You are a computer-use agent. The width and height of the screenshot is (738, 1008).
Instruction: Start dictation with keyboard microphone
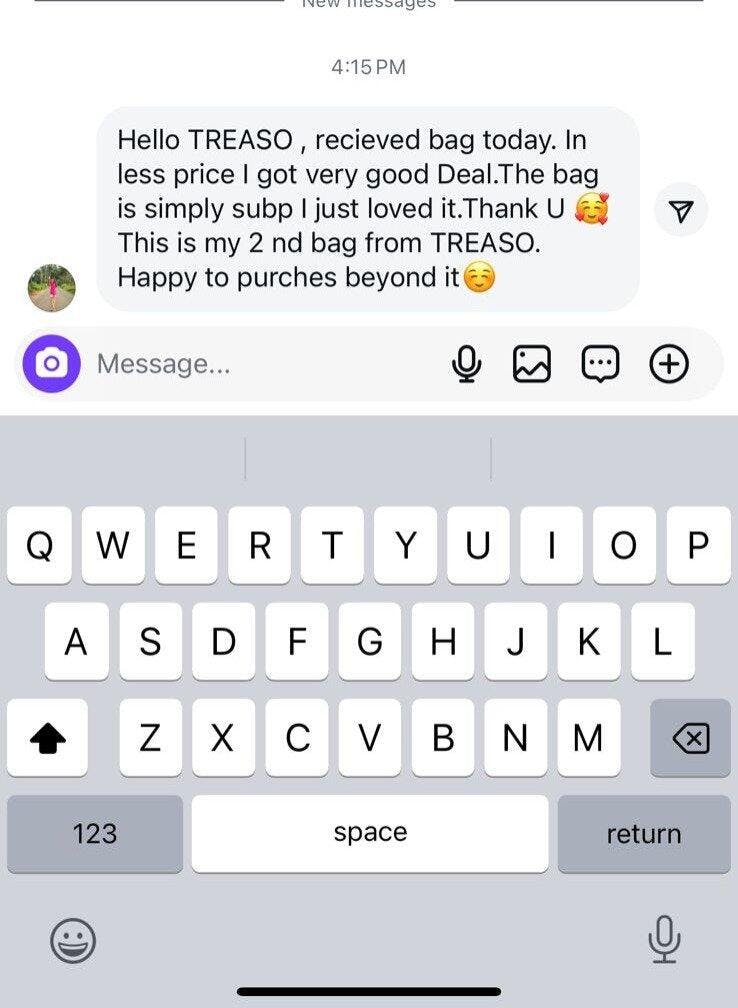[x=663, y=940]
